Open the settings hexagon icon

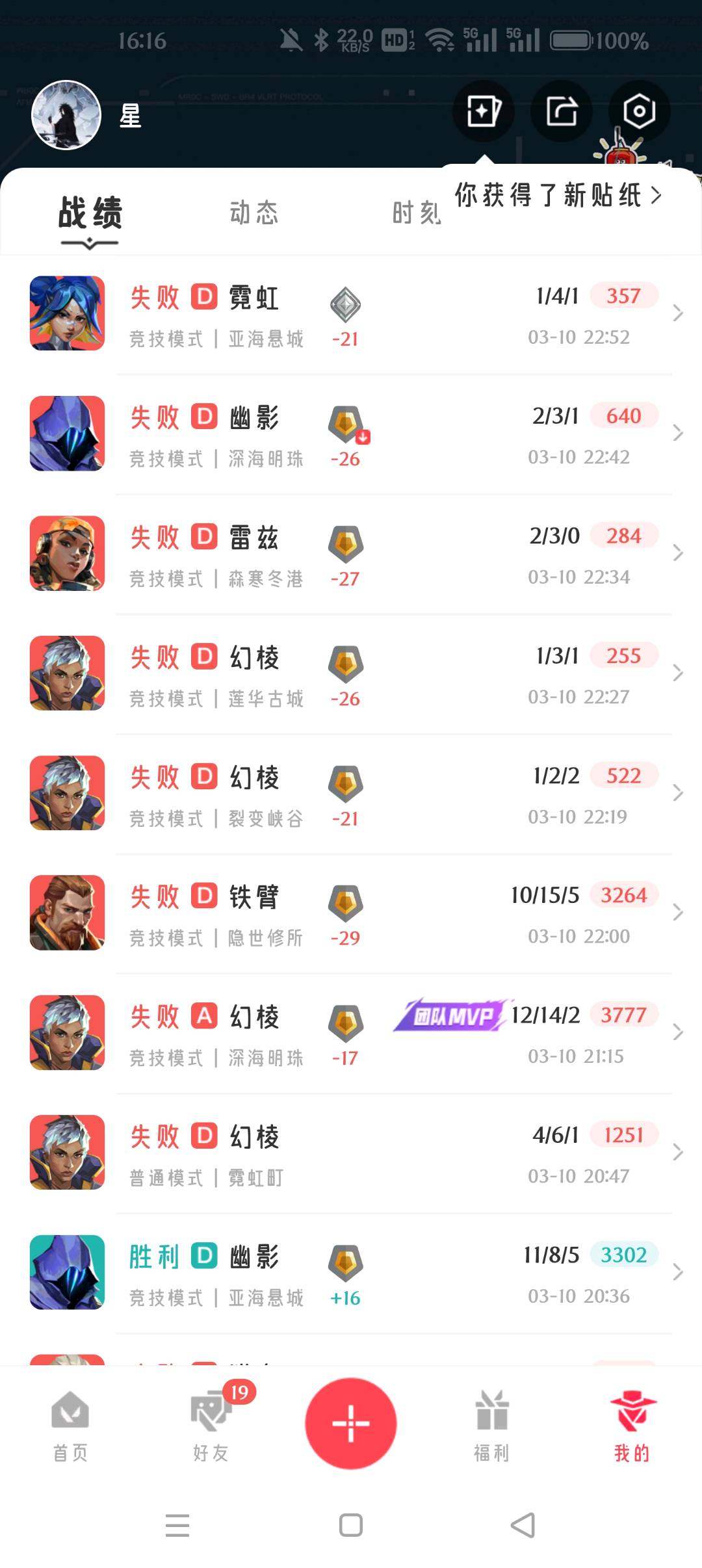pos(639,111)
